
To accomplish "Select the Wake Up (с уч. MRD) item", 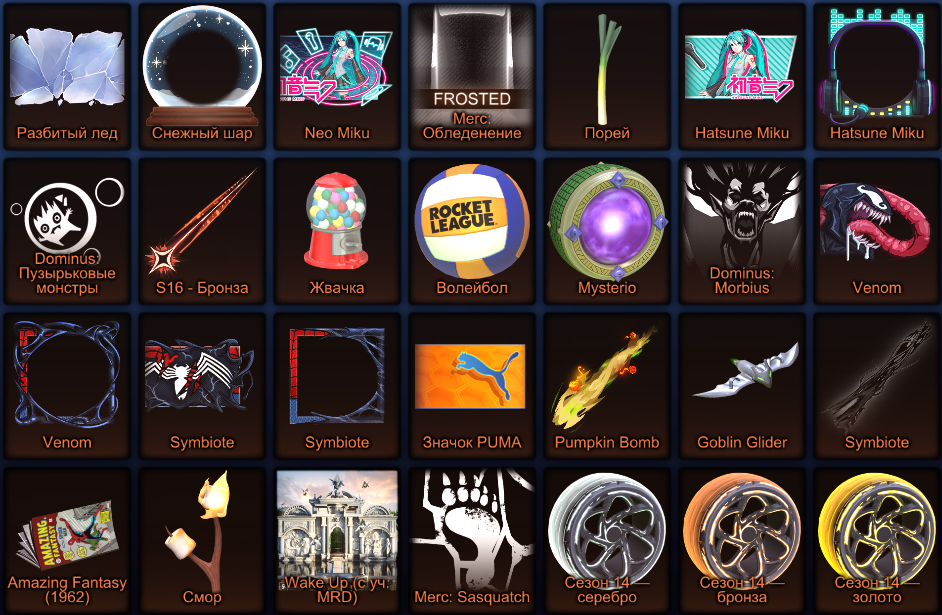I will pyautogui.click(x=337, y=540).
